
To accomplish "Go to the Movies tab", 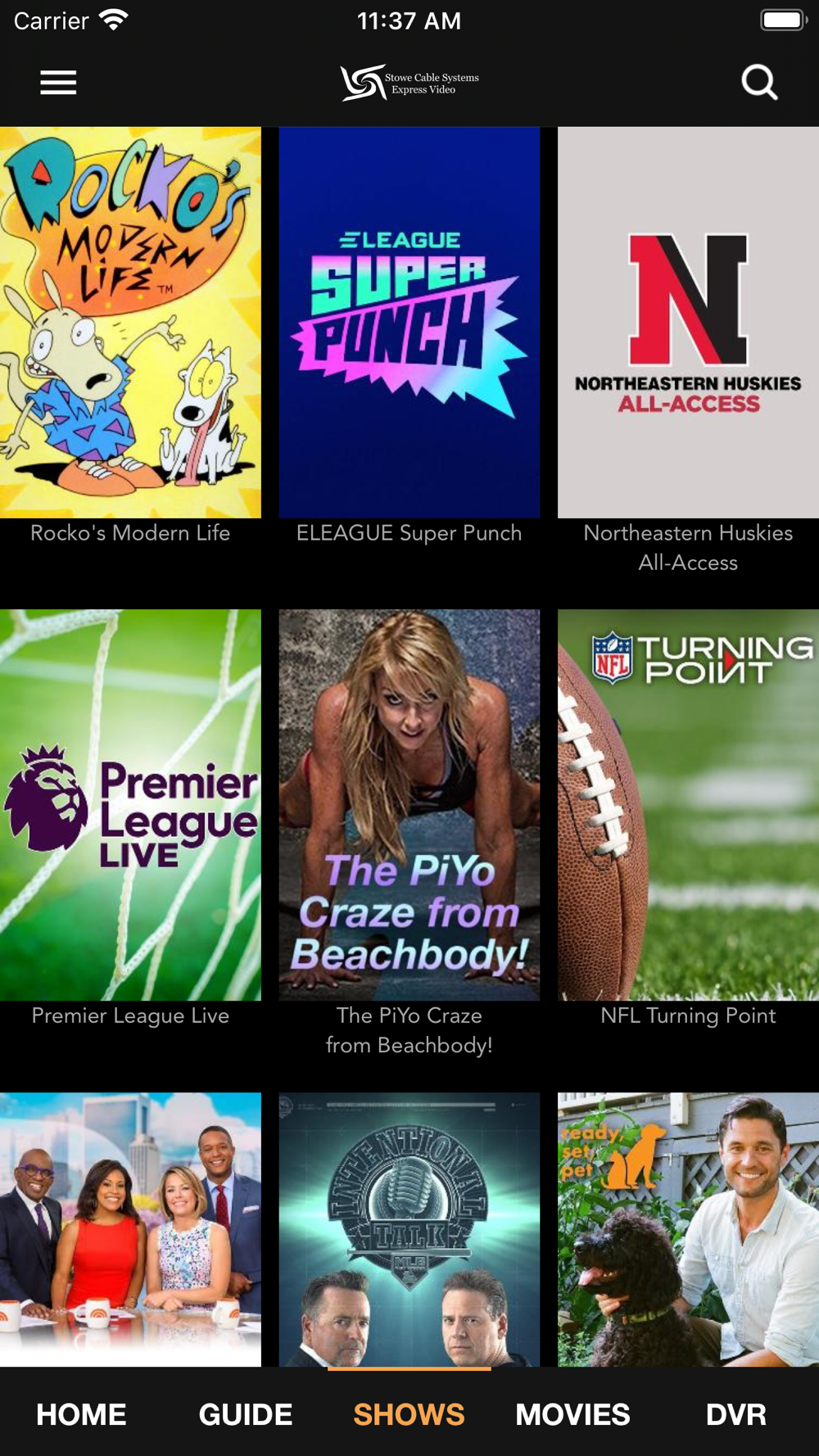I will [x=572, y=1414].
